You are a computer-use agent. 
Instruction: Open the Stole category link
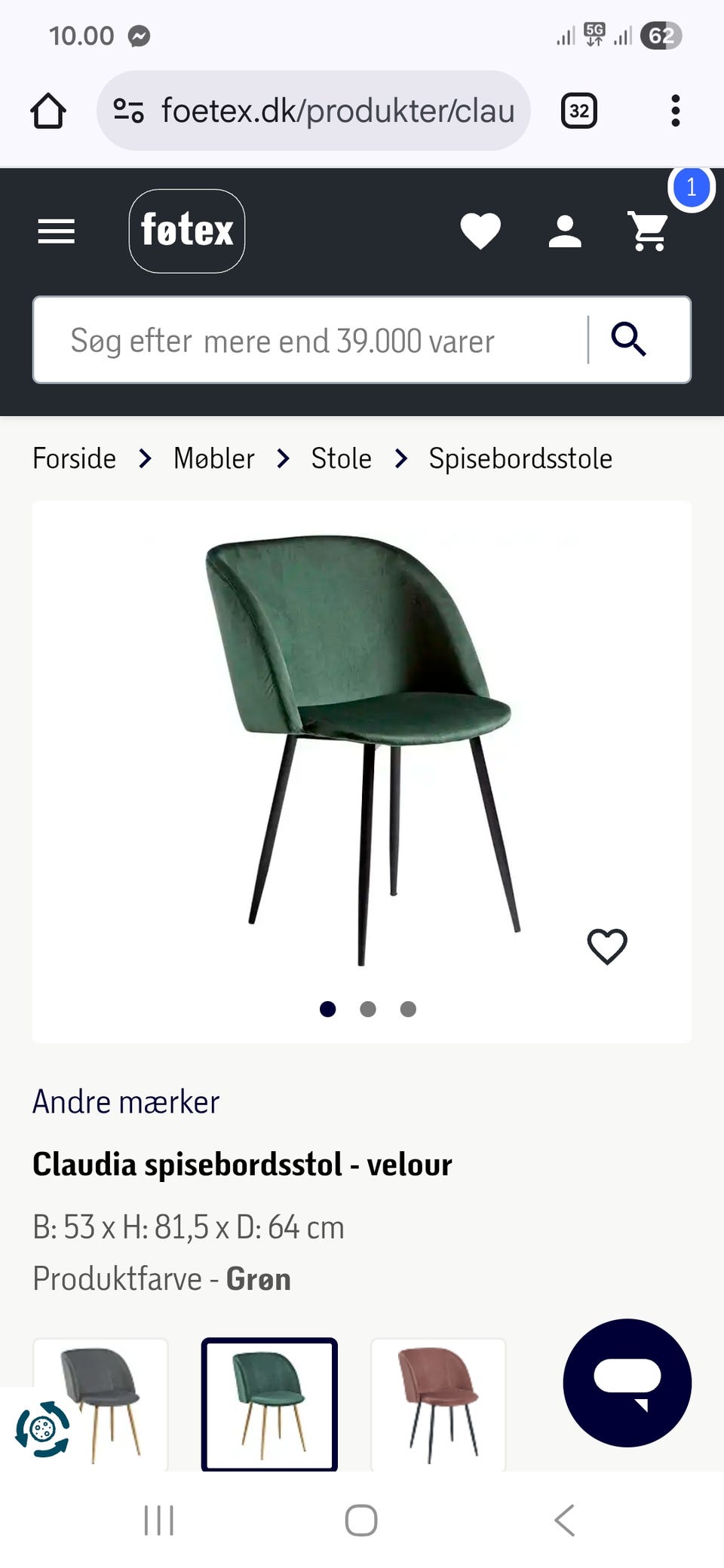pos(341,458)
